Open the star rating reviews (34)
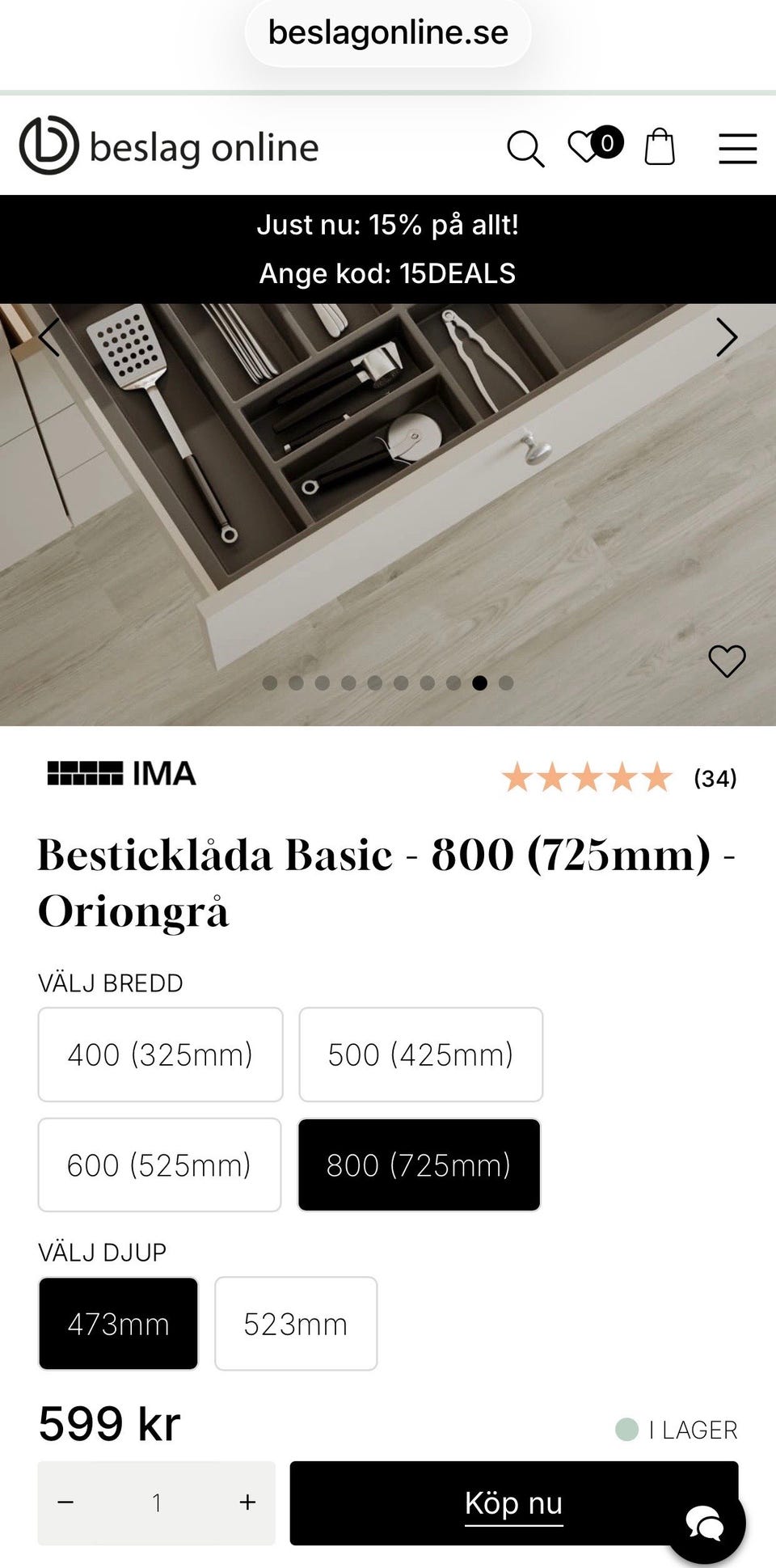 click(621, 778)
